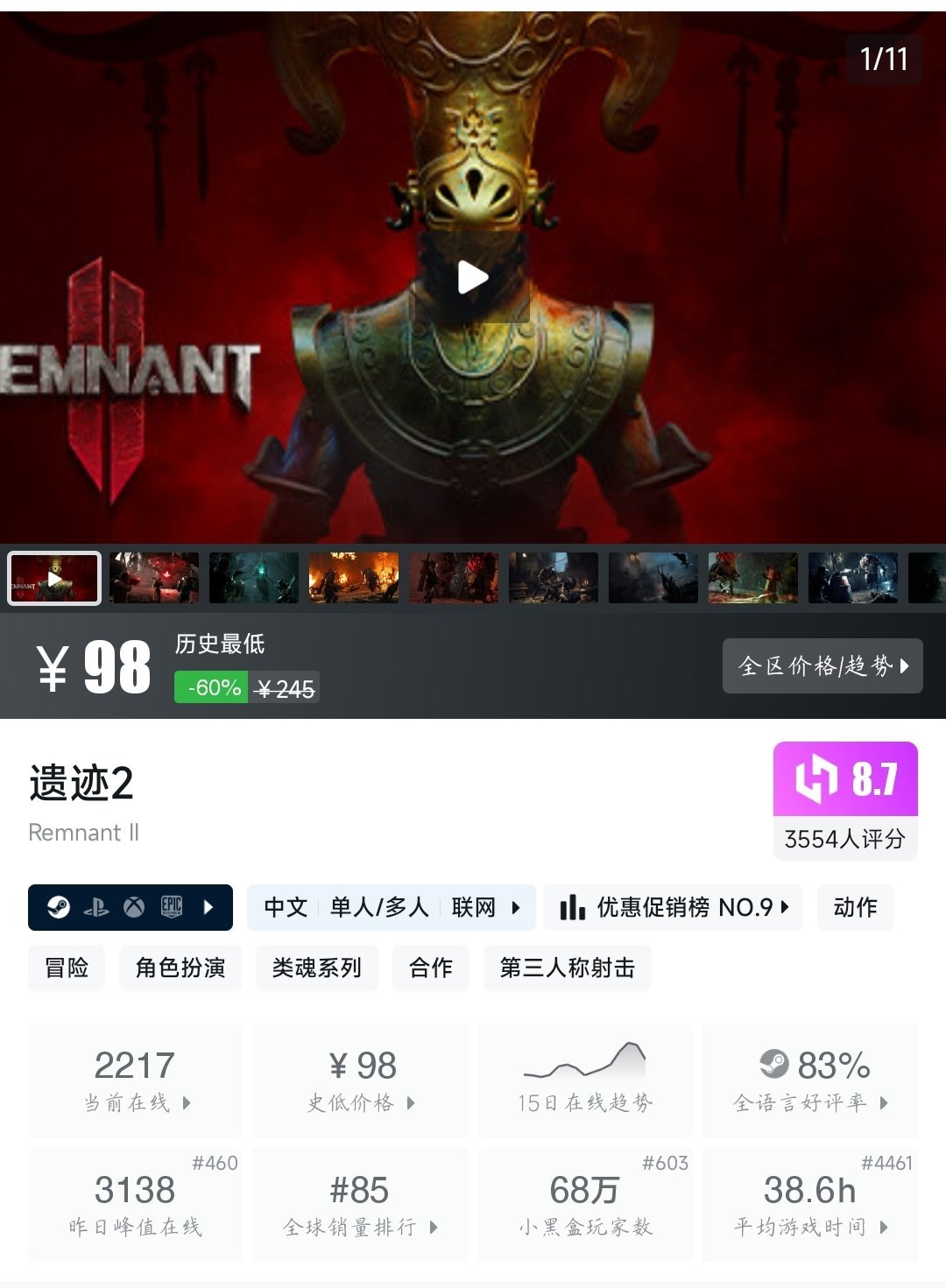This screenshot has width=946, height=1288.
Task: Open the 类魂系列 tag
Action: 316,968
